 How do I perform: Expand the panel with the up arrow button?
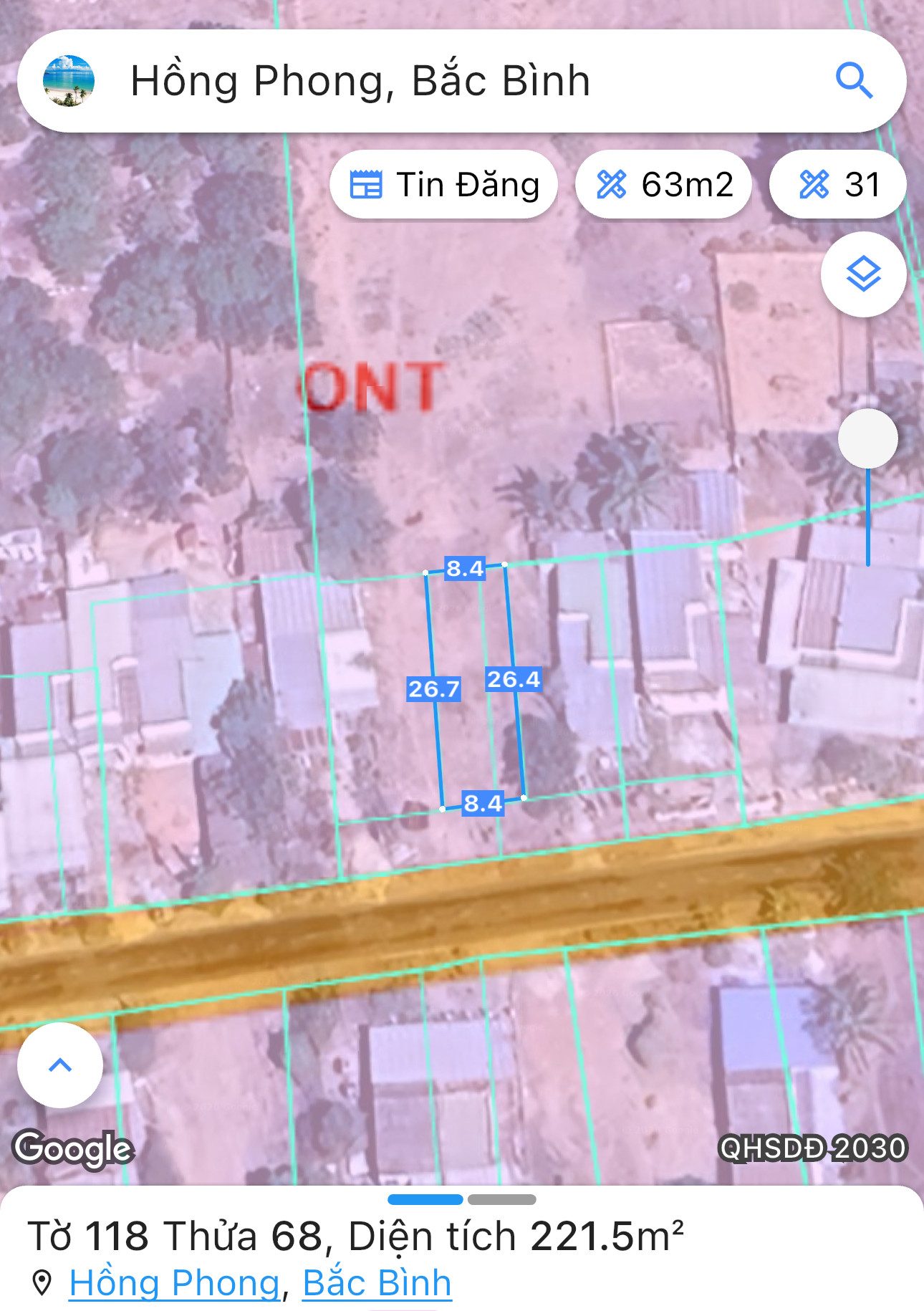click(60, 1065)
